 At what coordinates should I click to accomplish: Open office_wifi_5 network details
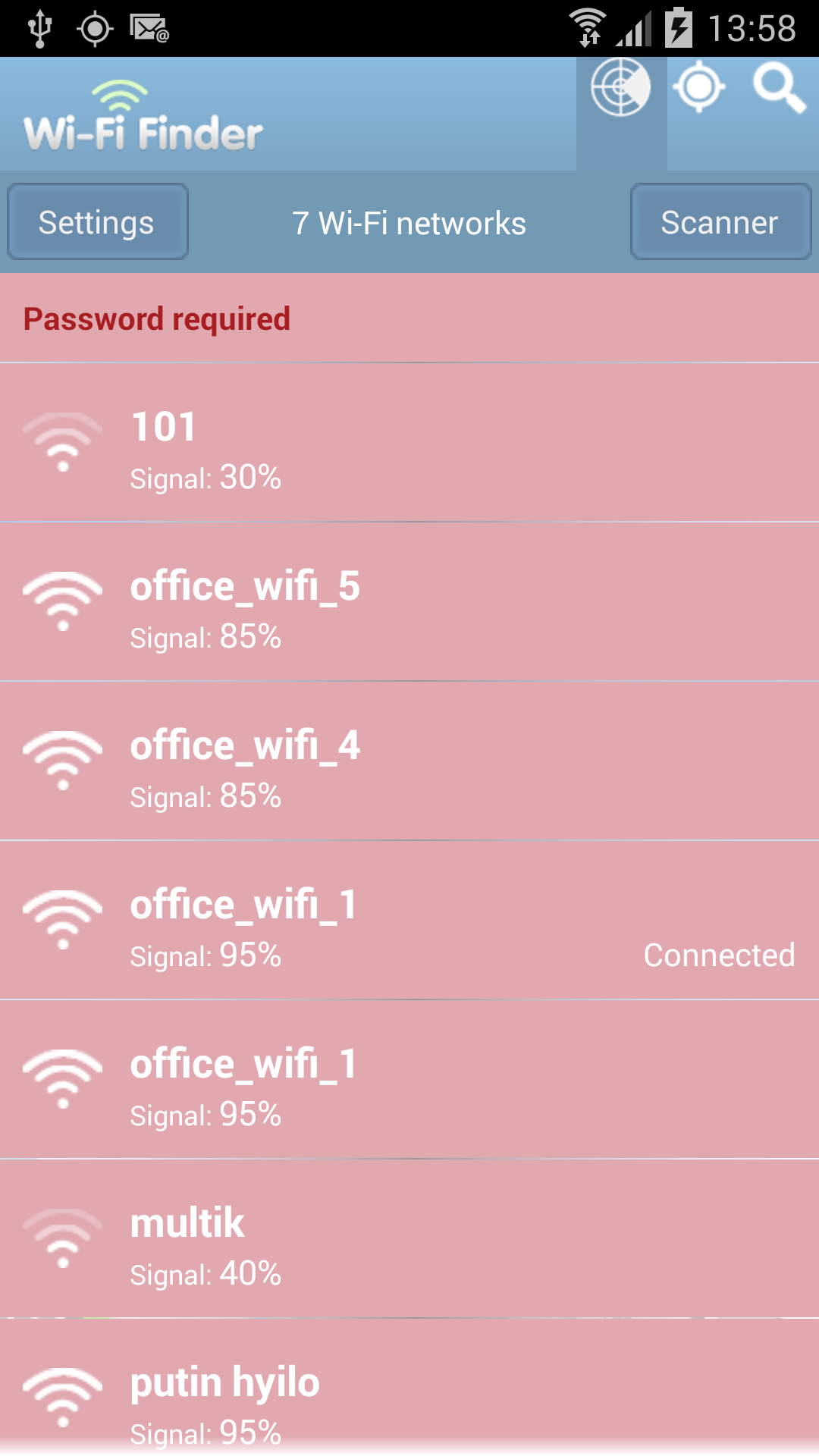[x=409, y=603]
